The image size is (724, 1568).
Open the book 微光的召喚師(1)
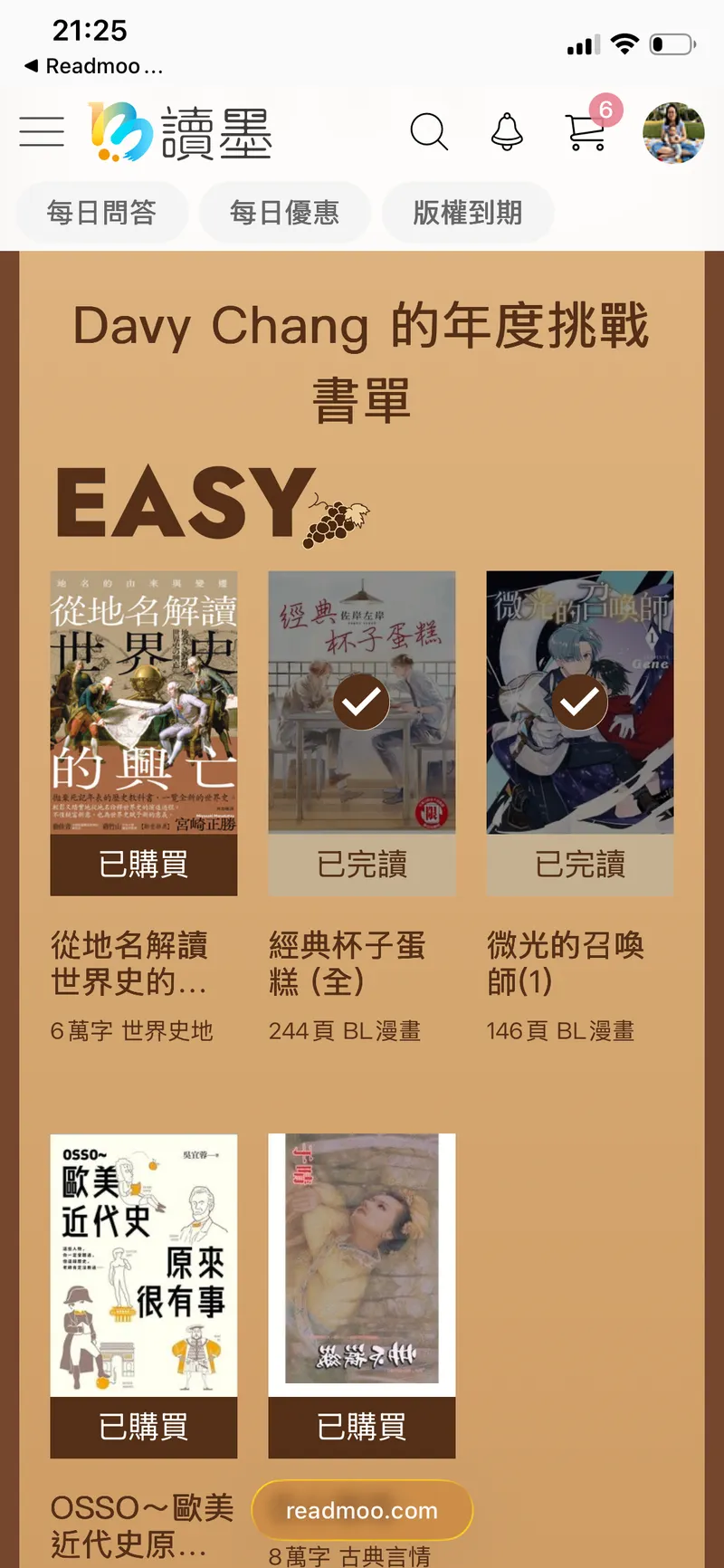pyautogui.click(x=580, y=703)
